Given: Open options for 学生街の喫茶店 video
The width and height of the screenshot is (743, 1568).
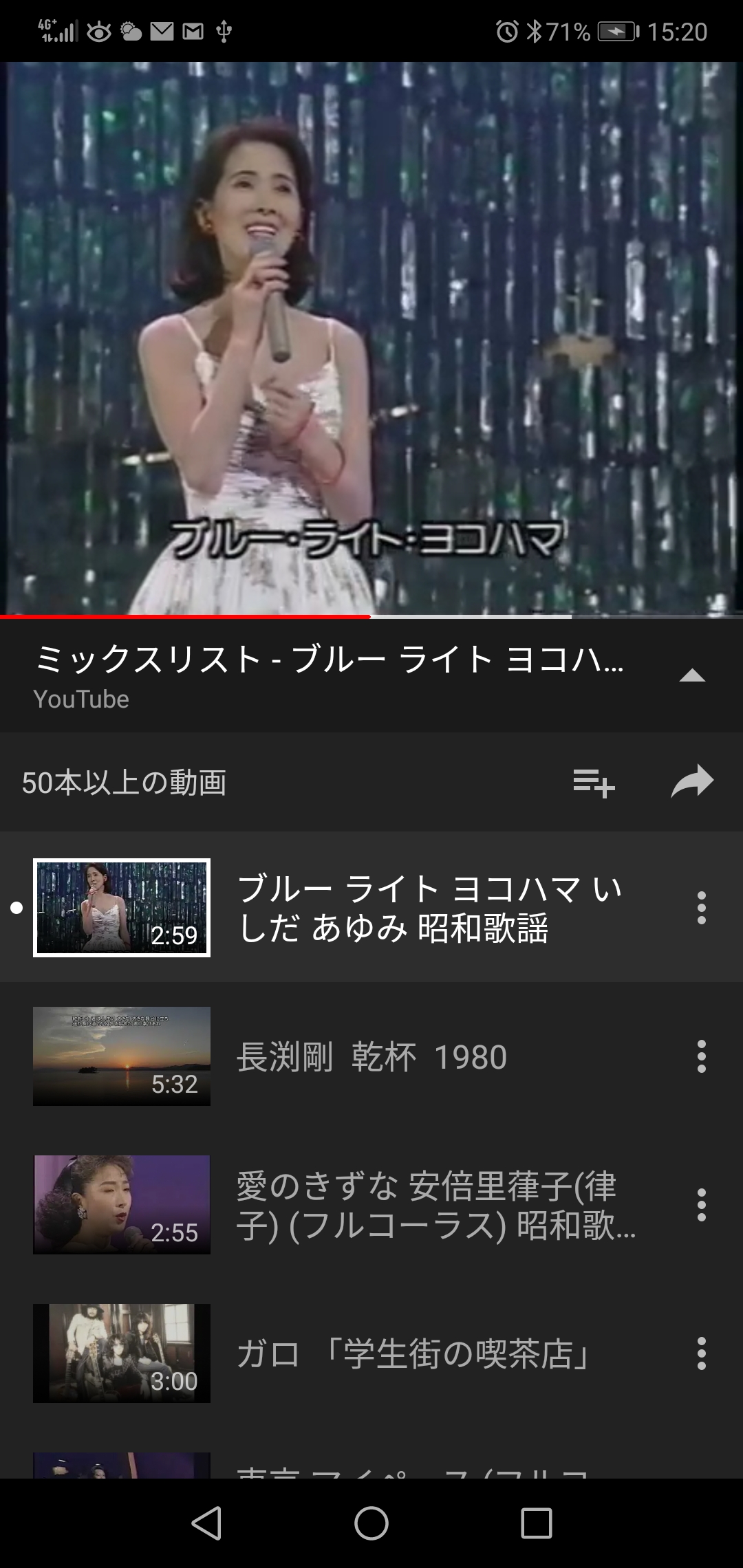Looking at the screenshot, I should coord(701,1353).
